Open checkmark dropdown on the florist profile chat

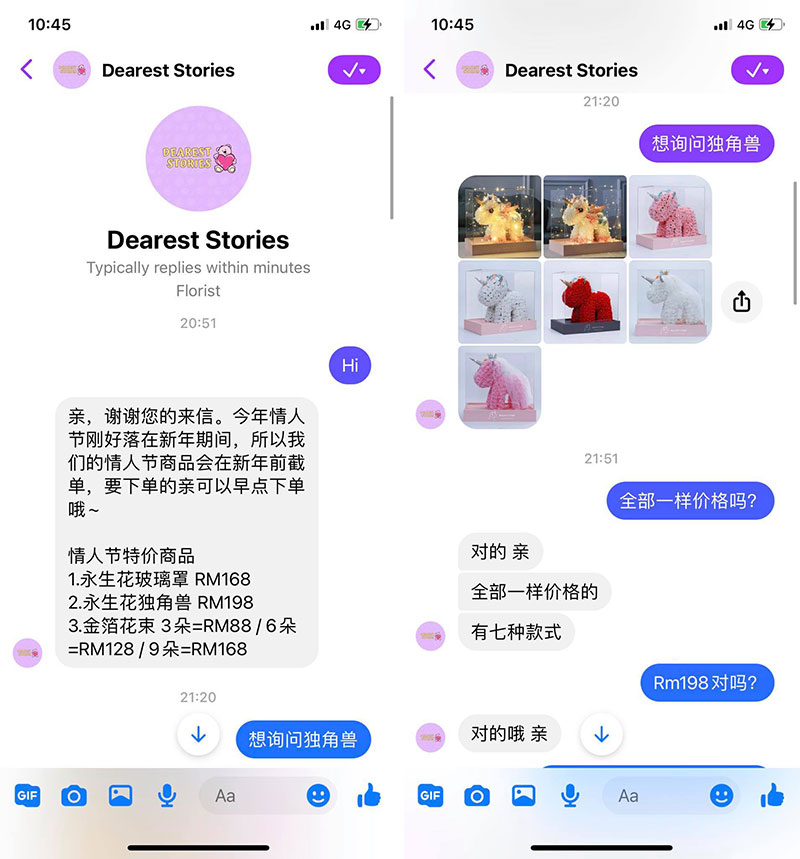point(354,70)
